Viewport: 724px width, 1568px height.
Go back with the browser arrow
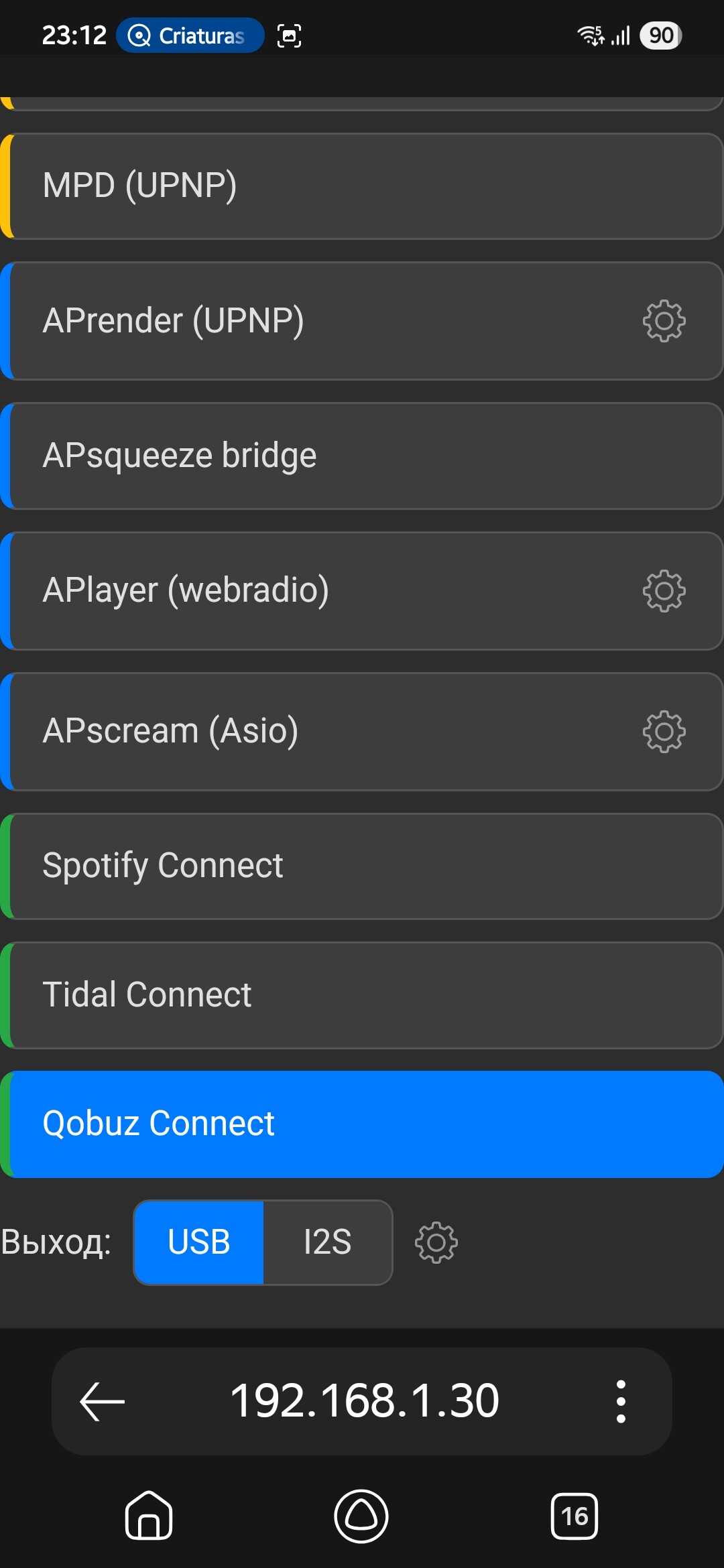tap(102, 1401)
